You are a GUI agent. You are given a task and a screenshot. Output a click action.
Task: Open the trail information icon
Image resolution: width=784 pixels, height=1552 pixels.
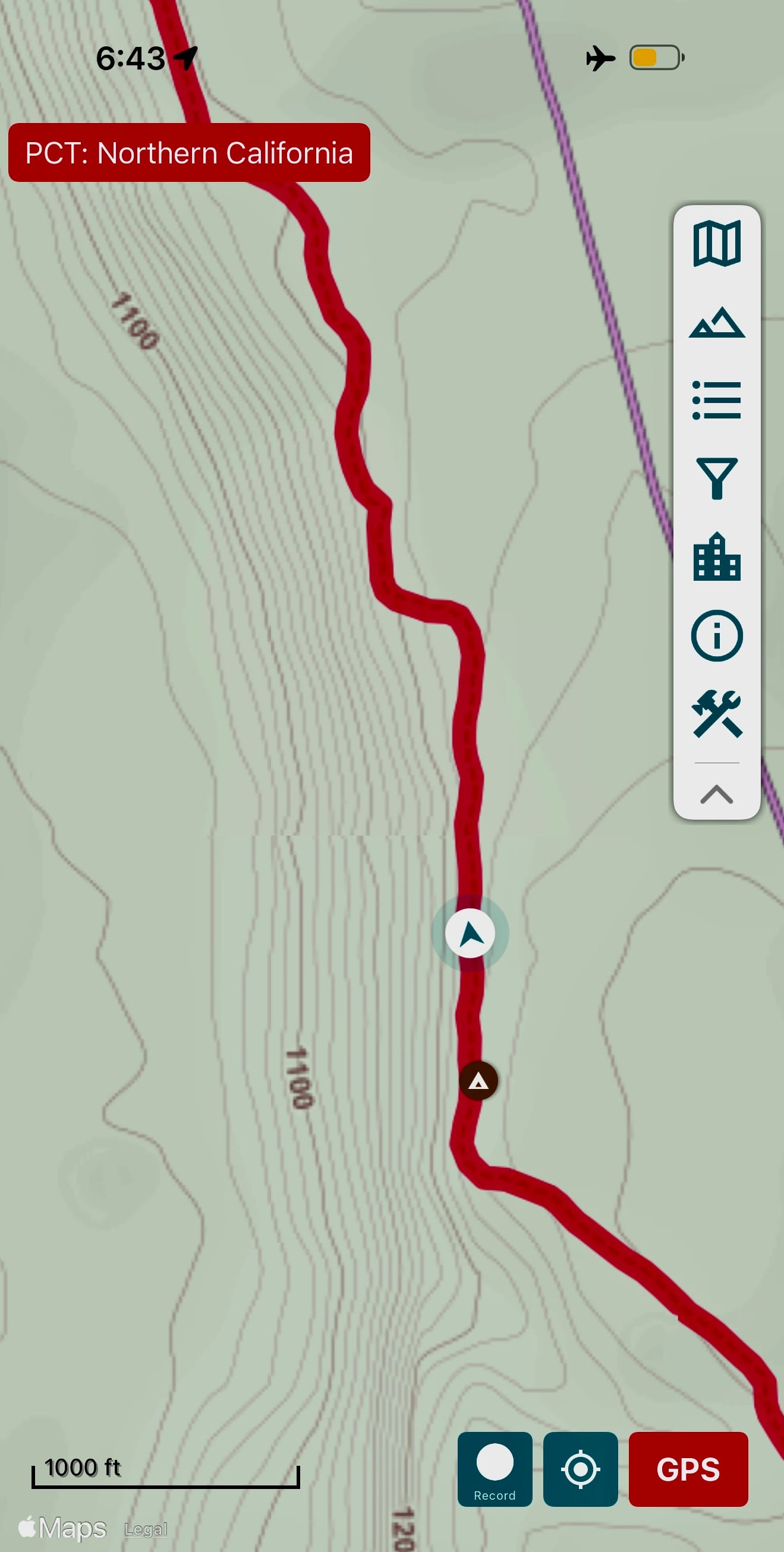click(716, 635)
